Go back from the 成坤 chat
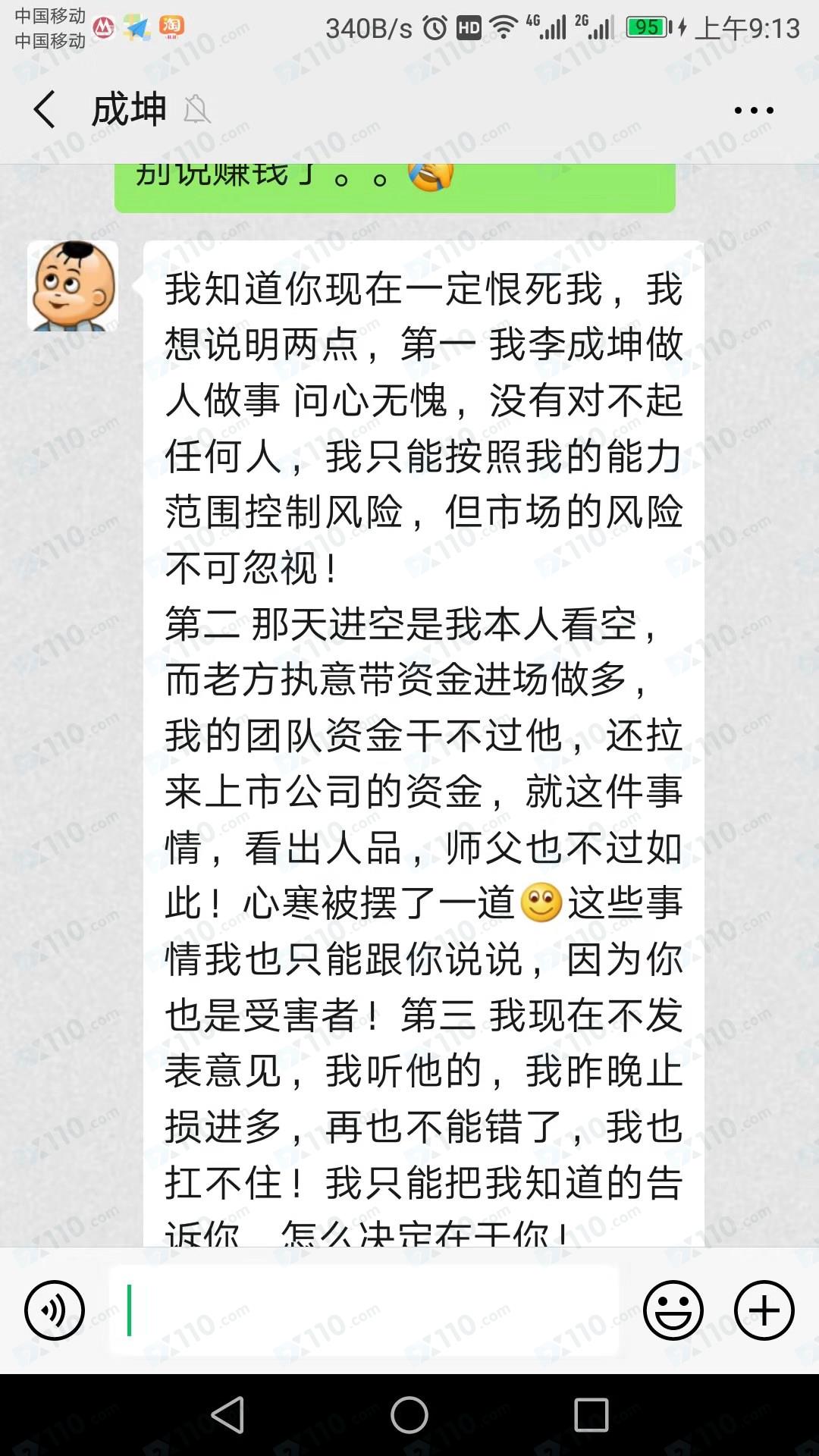 click(45, 110)
